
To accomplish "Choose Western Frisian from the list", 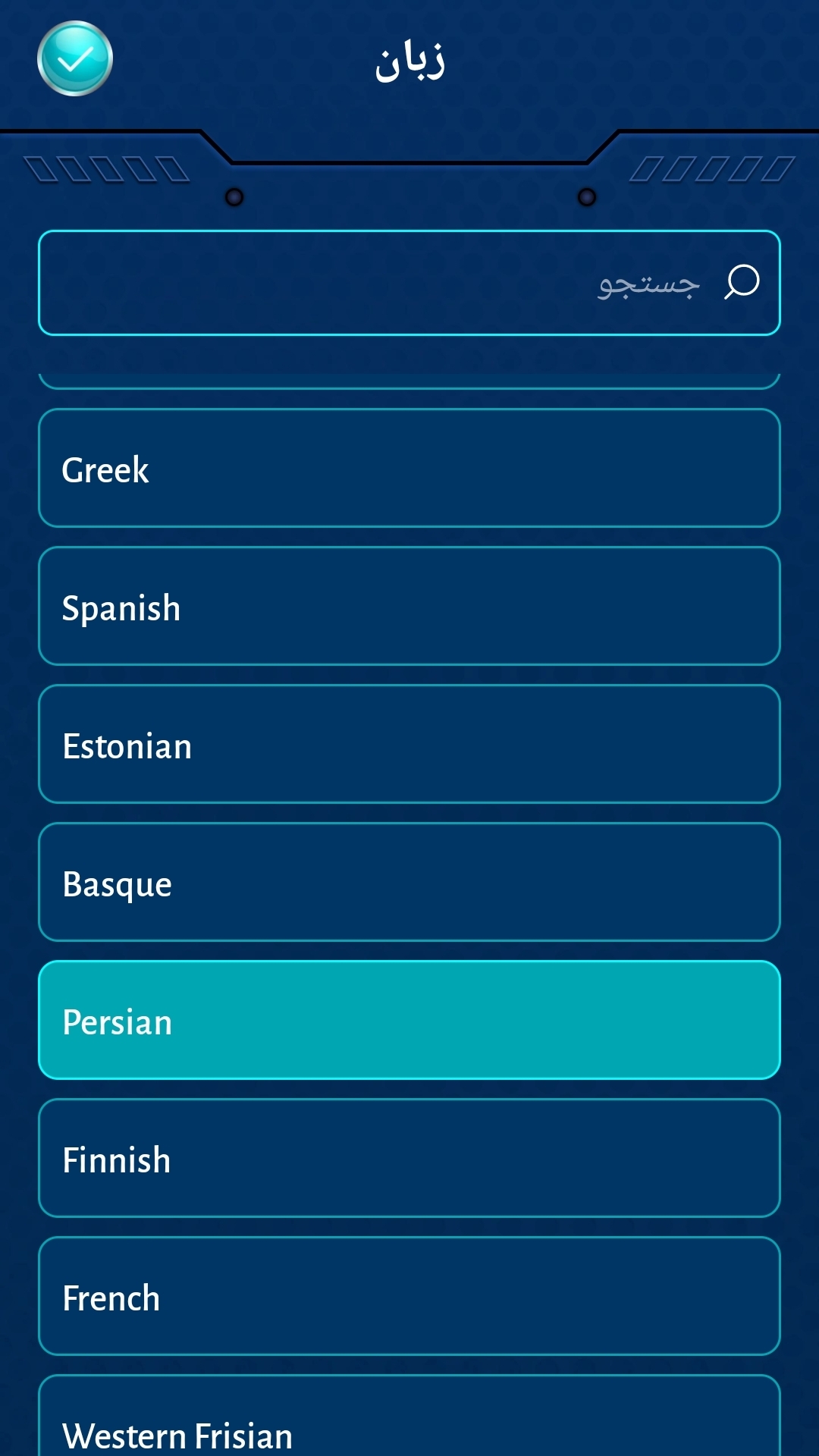I will (x=409, y=1426).
